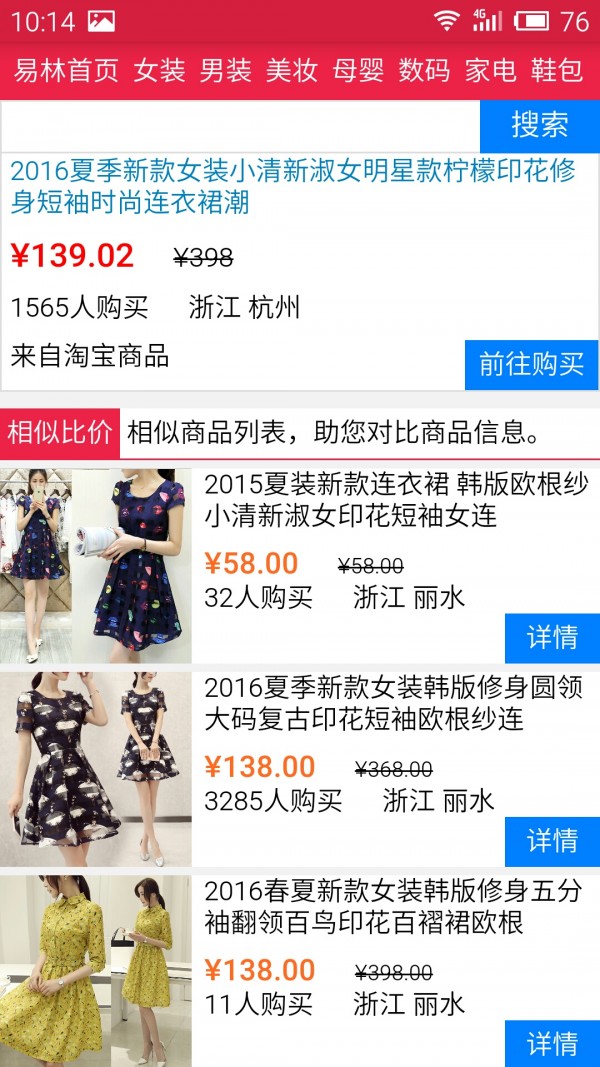
Task: View 详情 for the ¥58.00 dress
Action: [552, 638]
